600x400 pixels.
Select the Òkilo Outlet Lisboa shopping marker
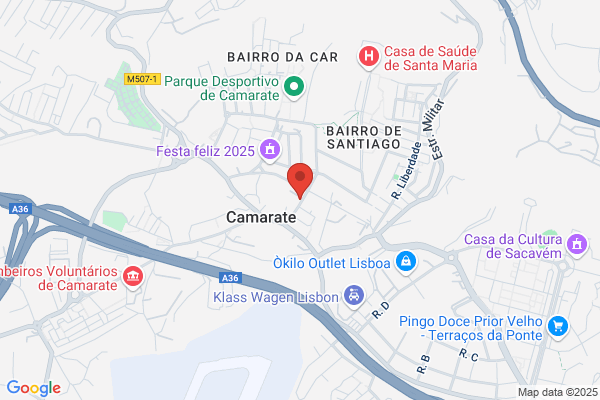point(406,263)
